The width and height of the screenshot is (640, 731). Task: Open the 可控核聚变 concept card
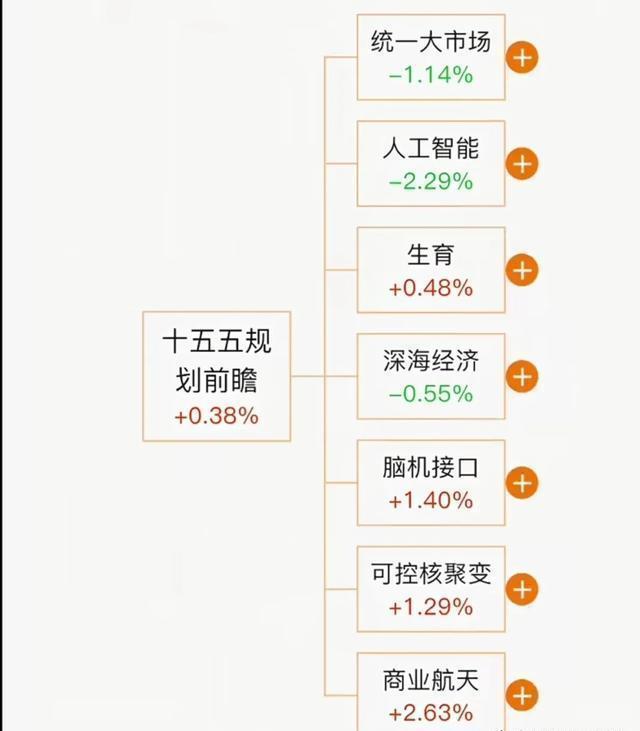(x=431, y=589)
